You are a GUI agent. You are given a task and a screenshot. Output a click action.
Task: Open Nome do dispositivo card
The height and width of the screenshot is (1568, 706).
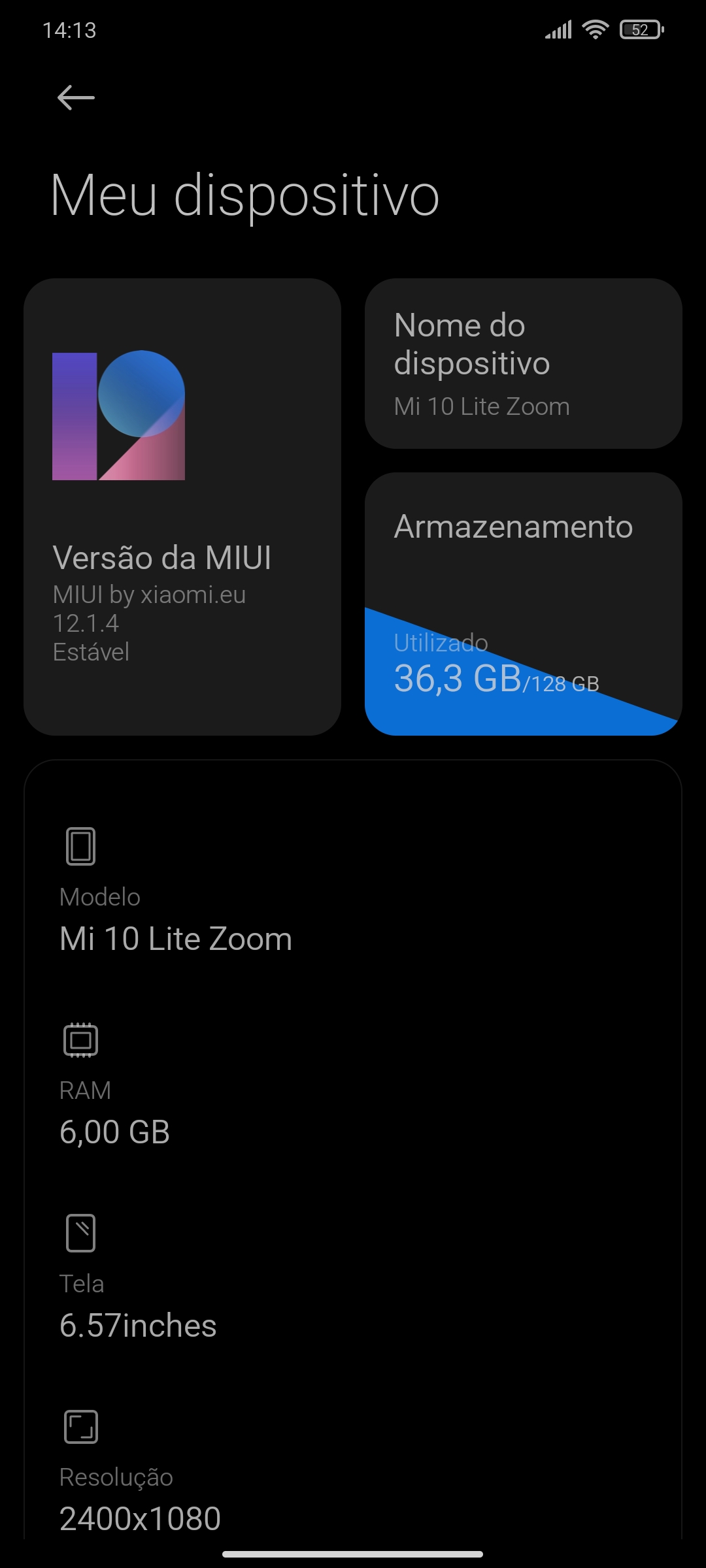point(524,364)
